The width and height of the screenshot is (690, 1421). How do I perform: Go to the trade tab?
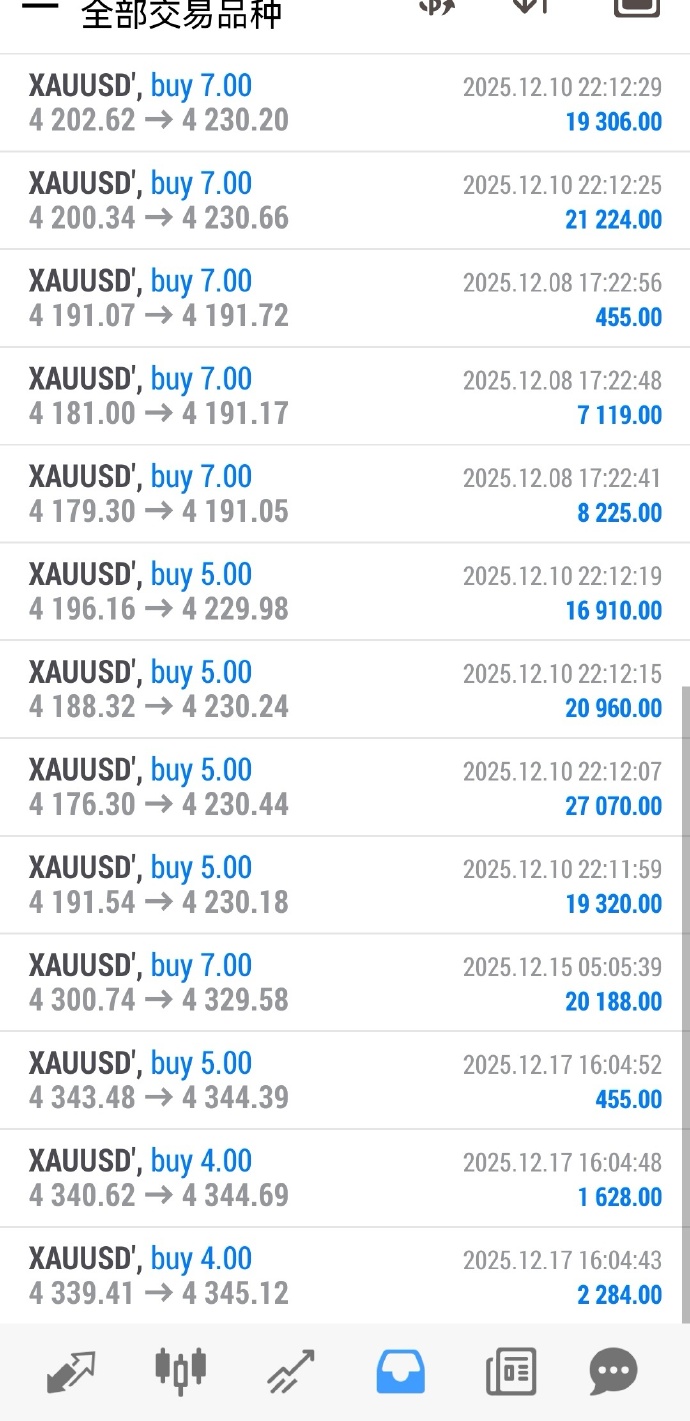pyautogui.click(x=291, y=1371)
